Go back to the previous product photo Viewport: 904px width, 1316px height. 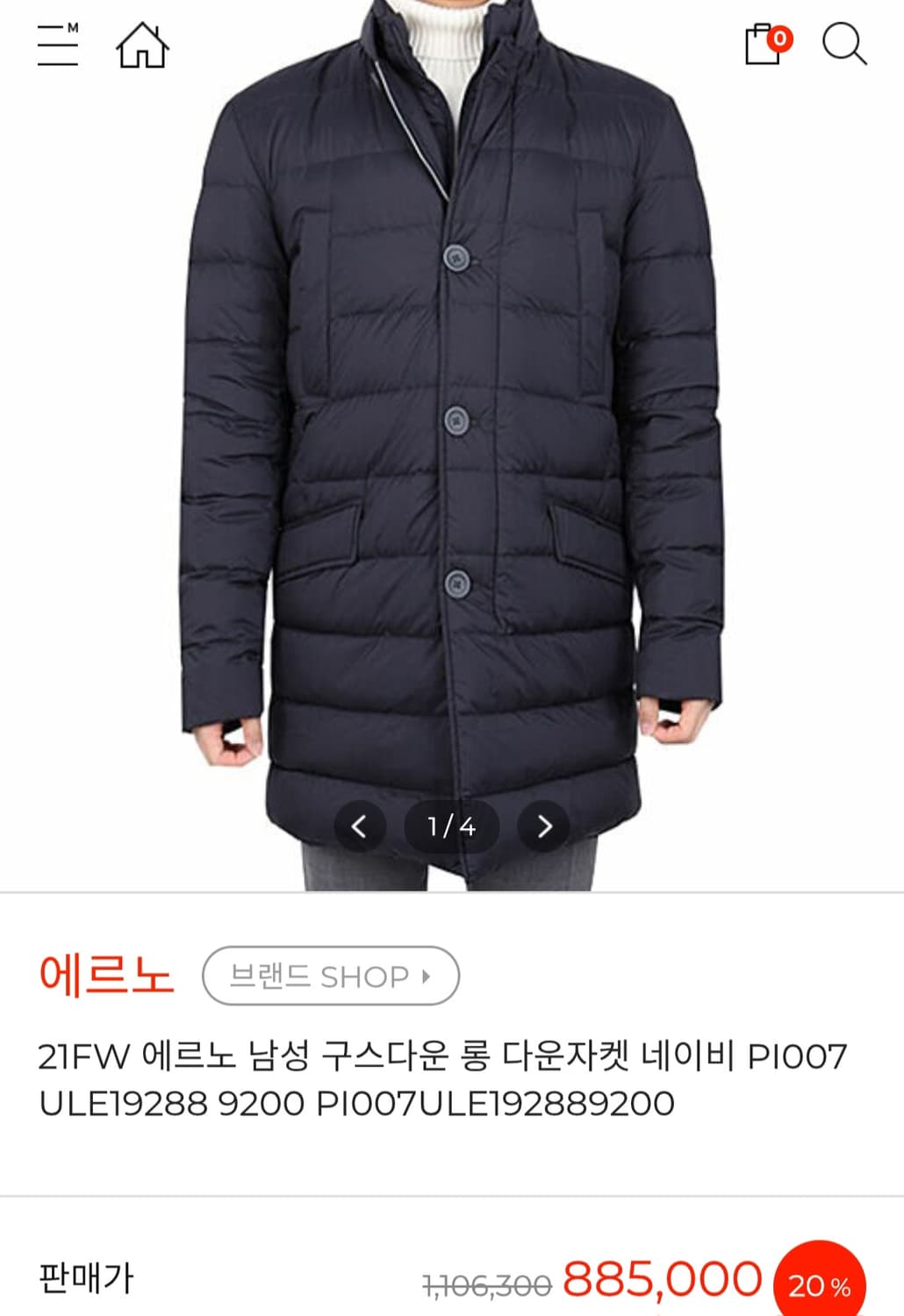[x=358, y=825]
